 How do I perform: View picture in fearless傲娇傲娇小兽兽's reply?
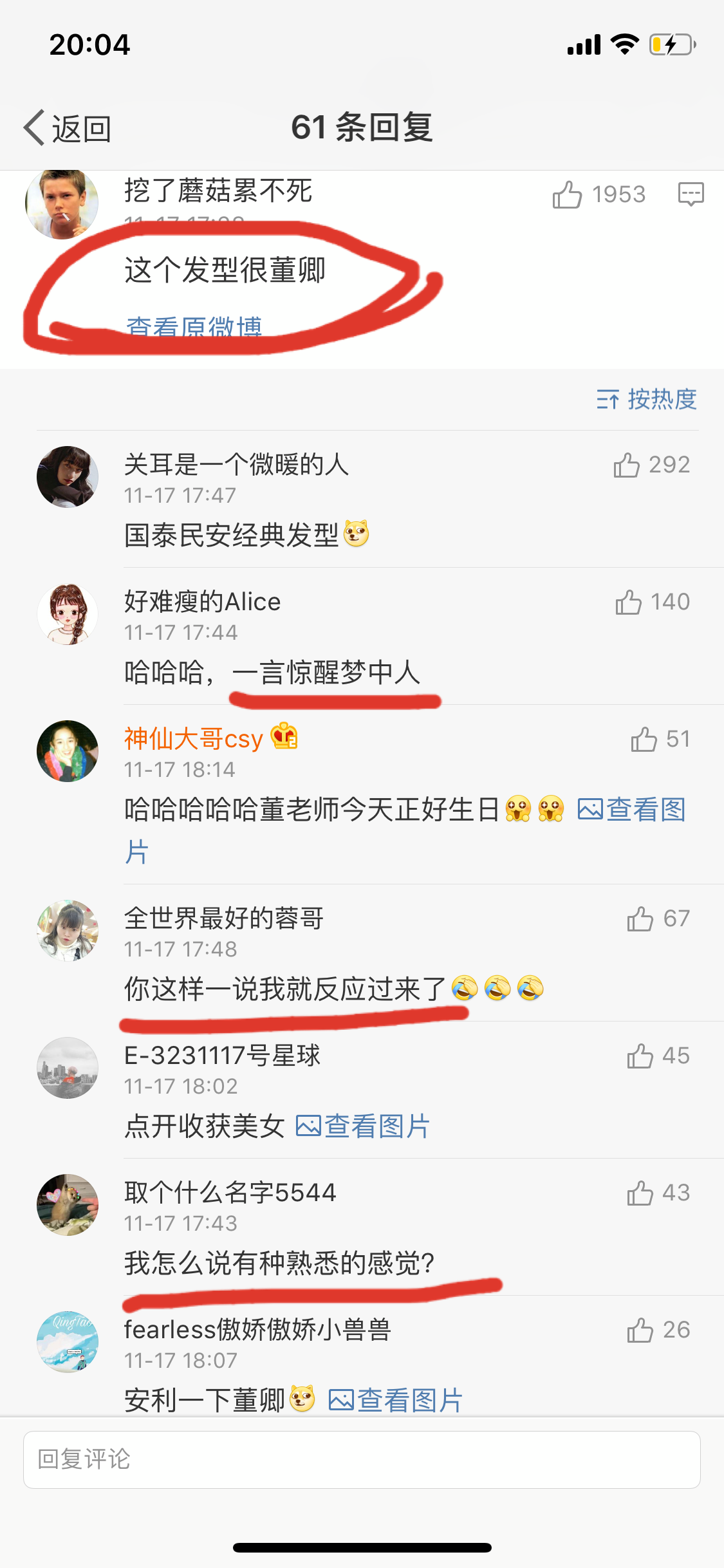396,1400
